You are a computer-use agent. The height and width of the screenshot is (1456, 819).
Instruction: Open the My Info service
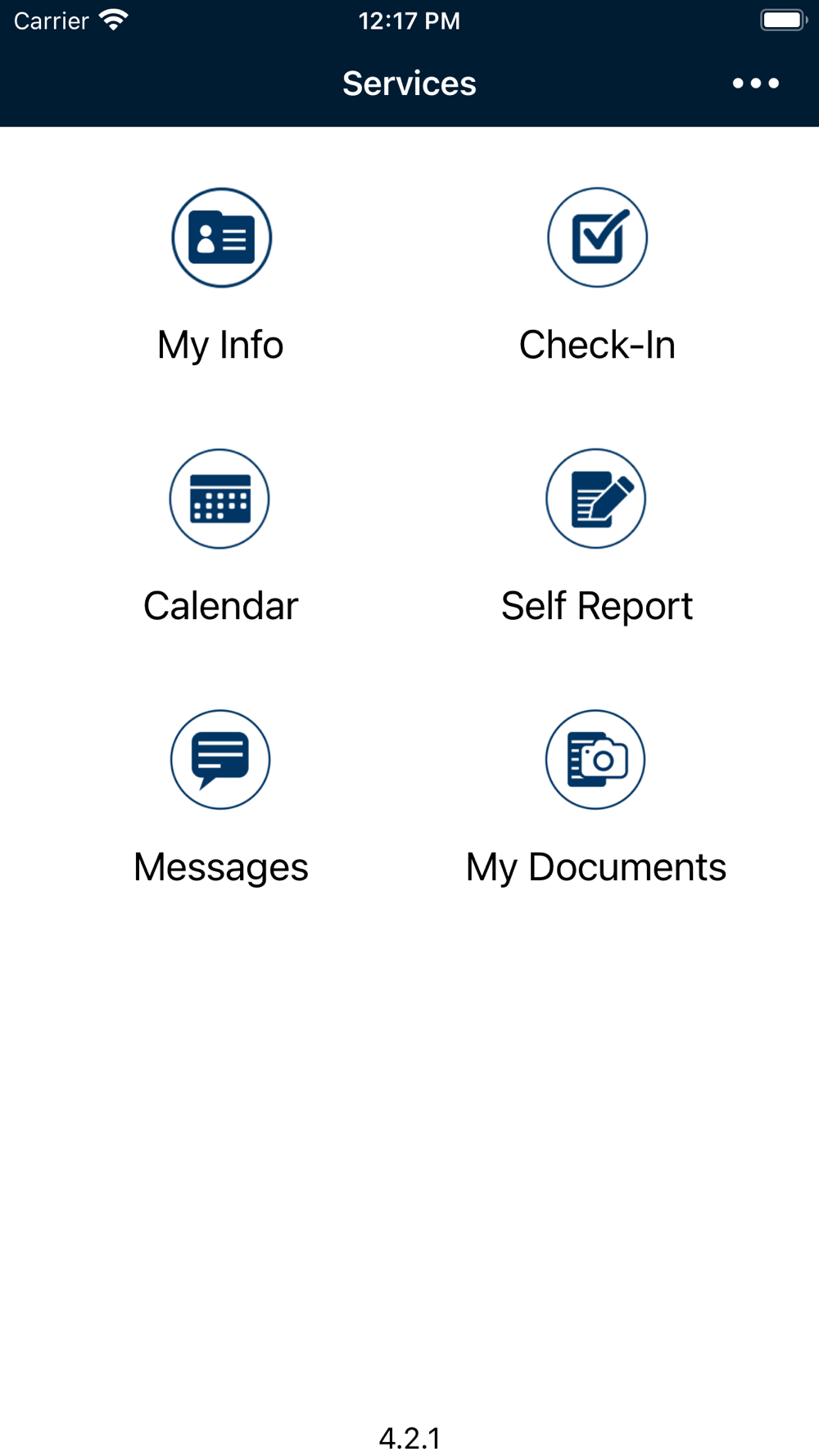(x=221, y=238)
